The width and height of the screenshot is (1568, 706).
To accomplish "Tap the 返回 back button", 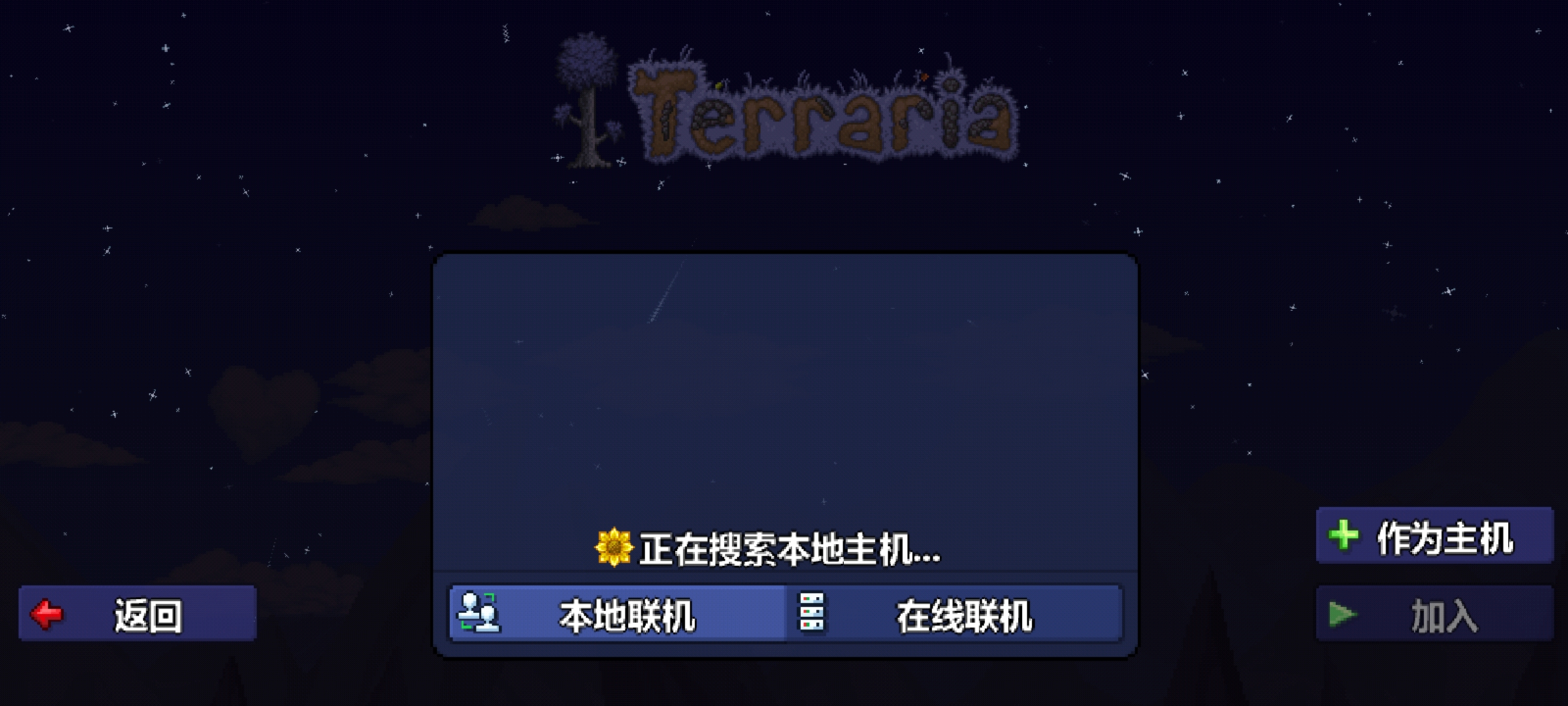I will (138, 614).
